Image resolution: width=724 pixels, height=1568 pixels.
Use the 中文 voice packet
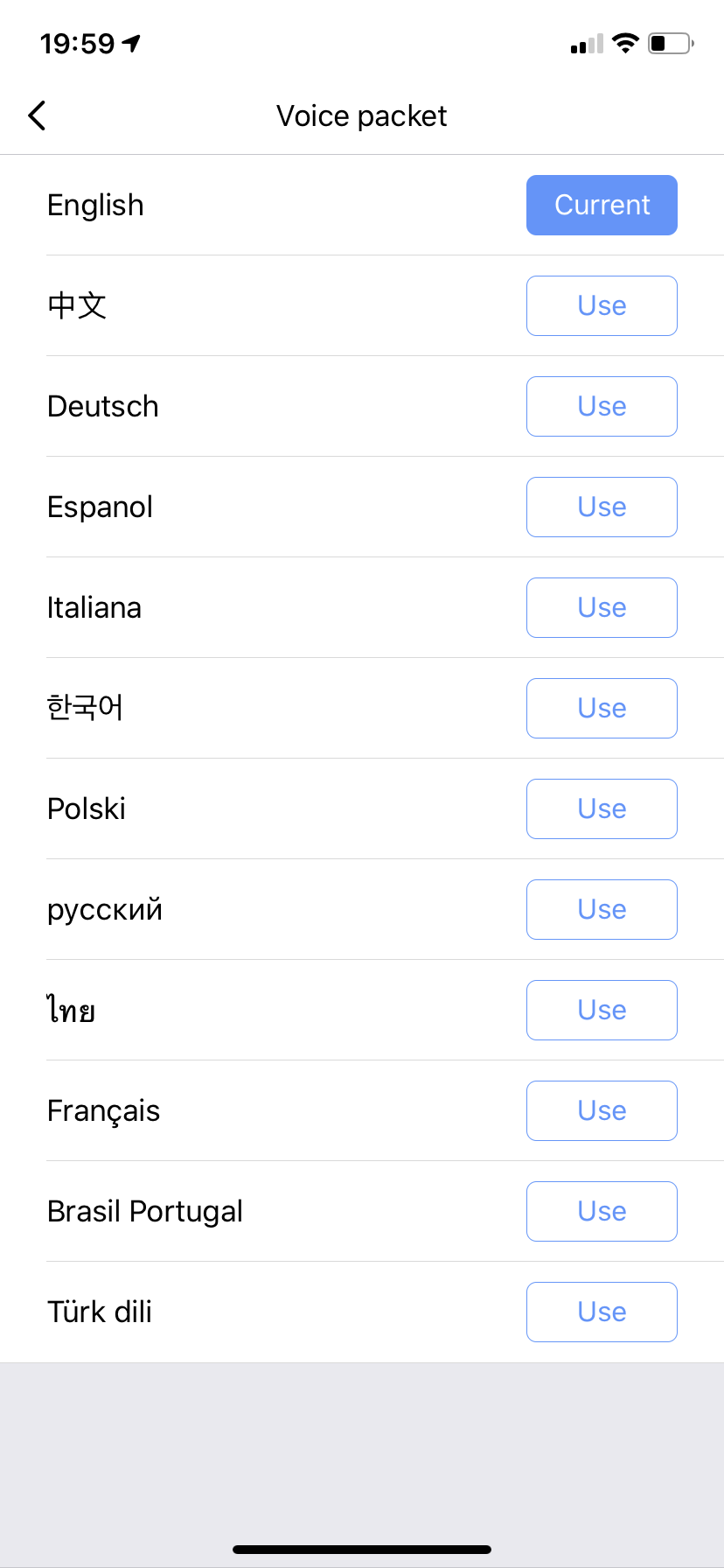(602, 305)
